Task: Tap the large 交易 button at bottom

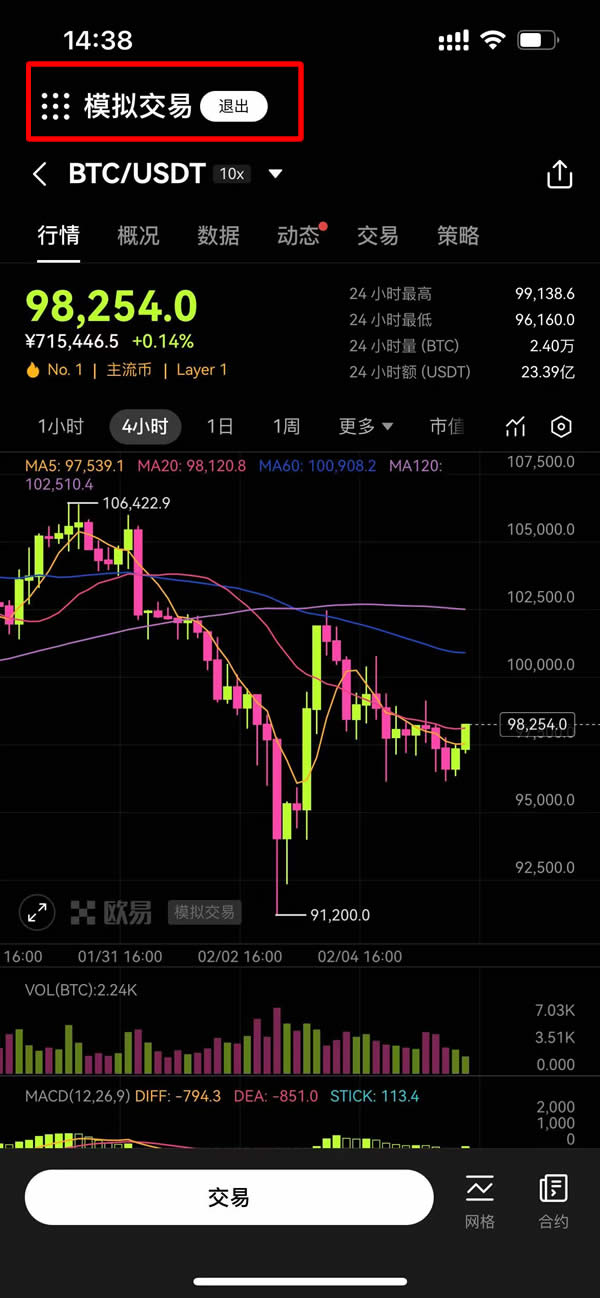Action: tap(229, 1197)
